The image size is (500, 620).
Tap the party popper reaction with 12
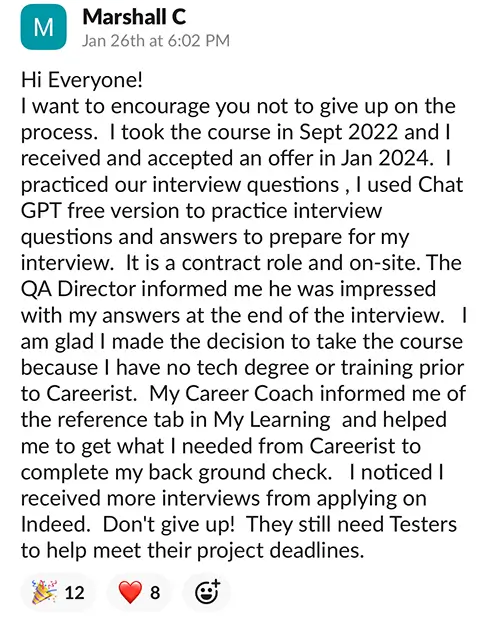[x=58, y=592]
